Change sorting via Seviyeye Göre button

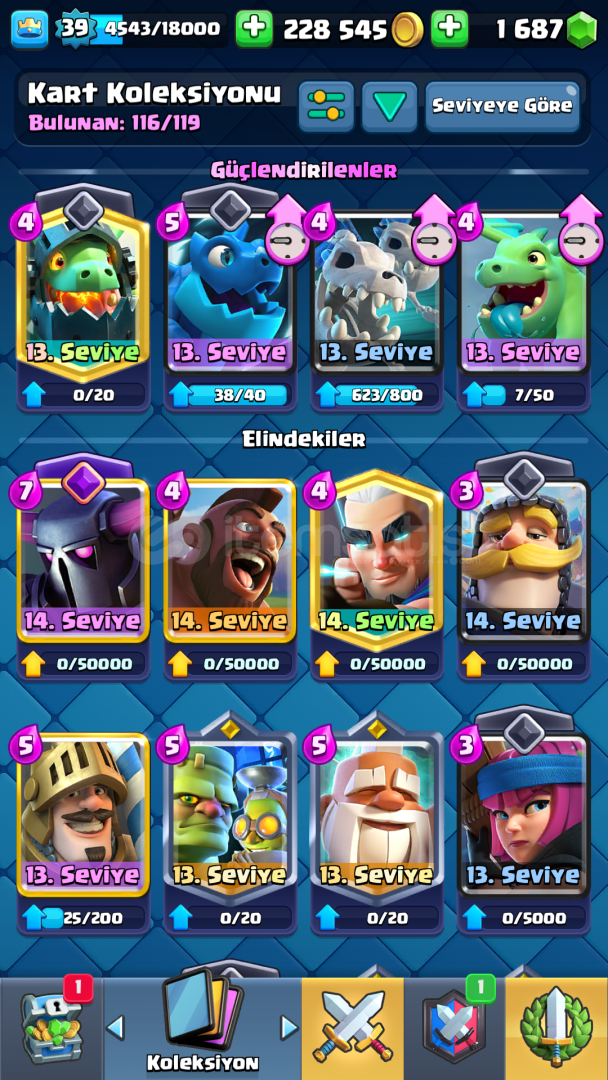click(502, 107)
